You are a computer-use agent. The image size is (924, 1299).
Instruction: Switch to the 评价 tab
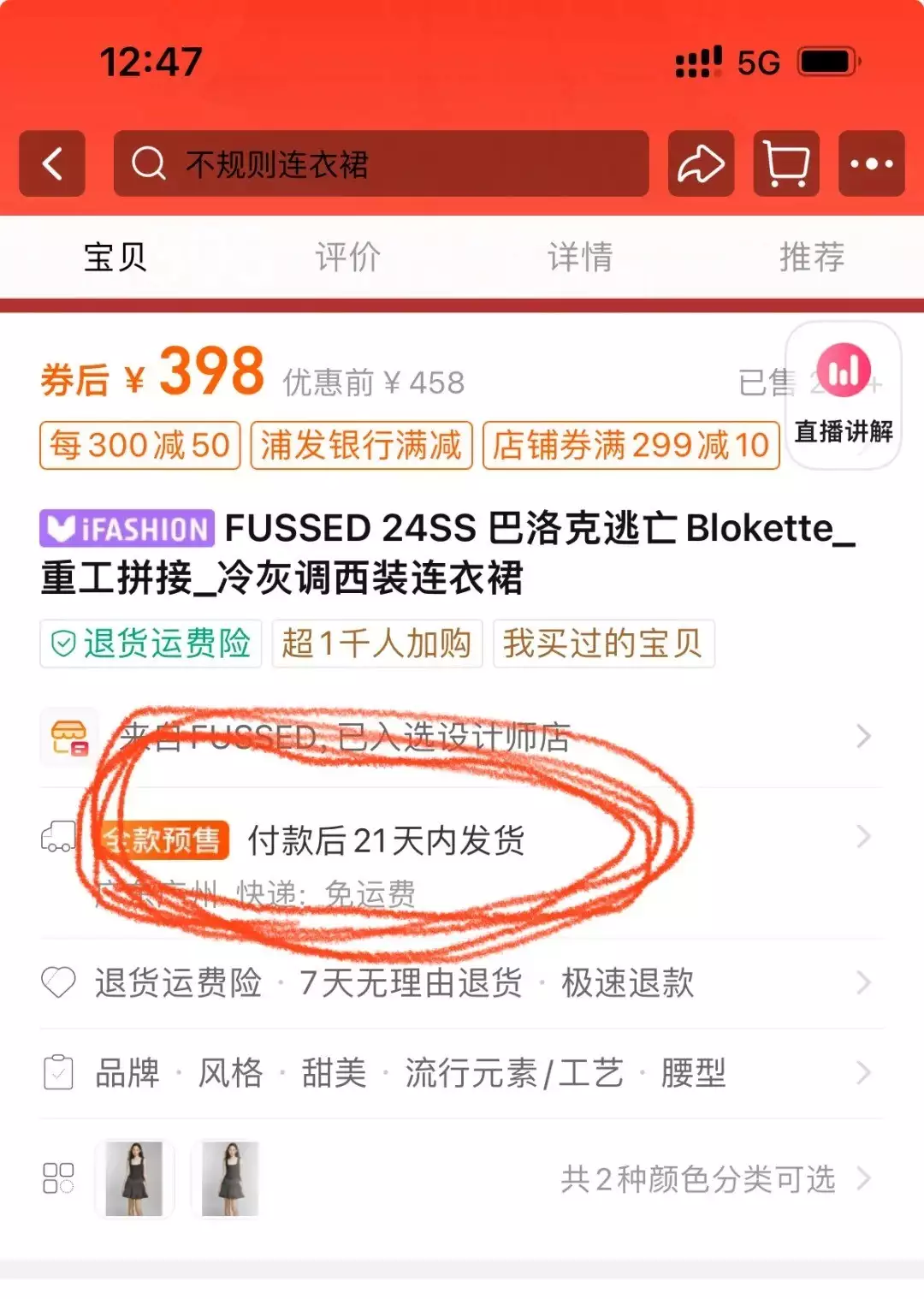[347, 257]
